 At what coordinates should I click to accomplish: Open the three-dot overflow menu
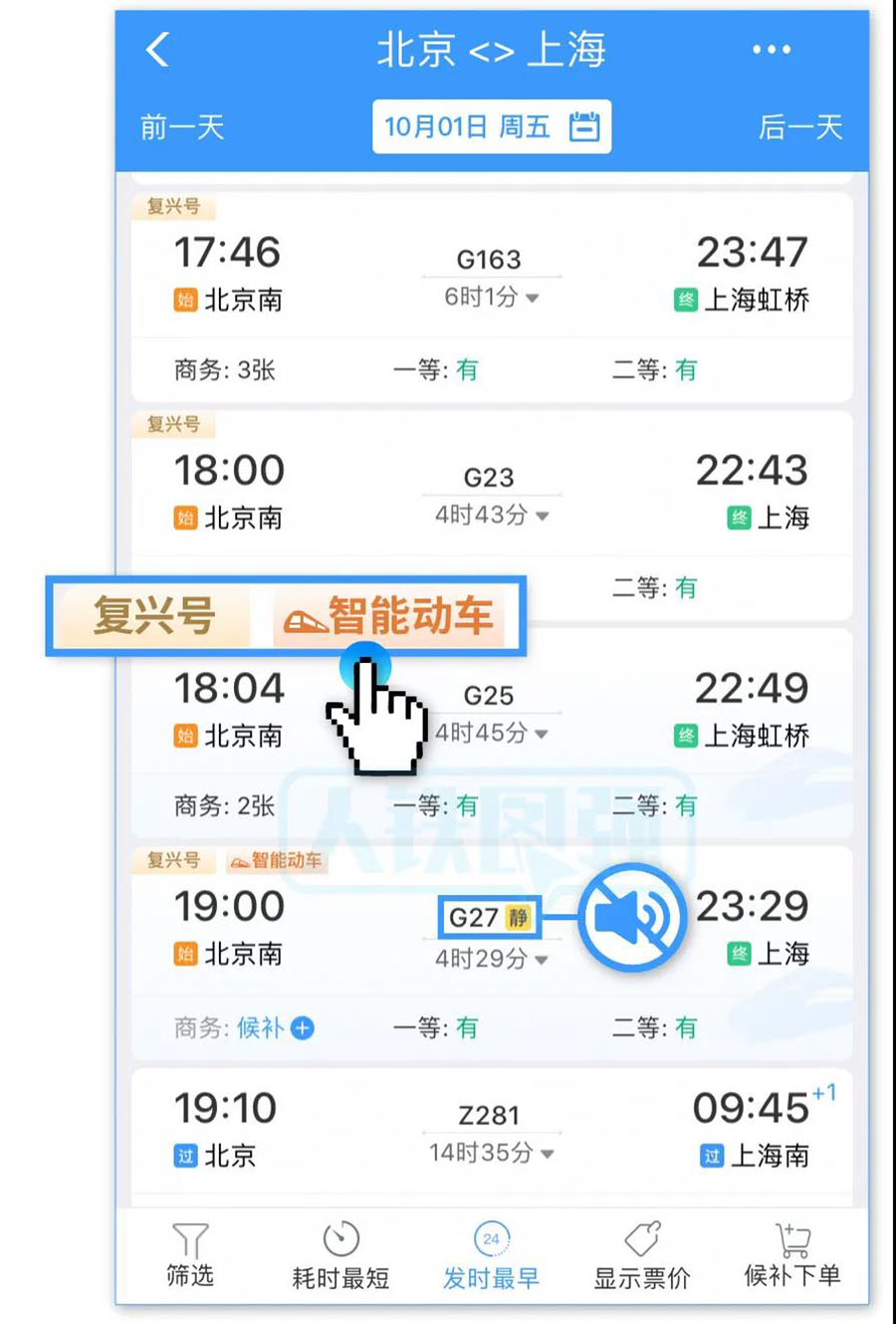[x=771, y=49]
